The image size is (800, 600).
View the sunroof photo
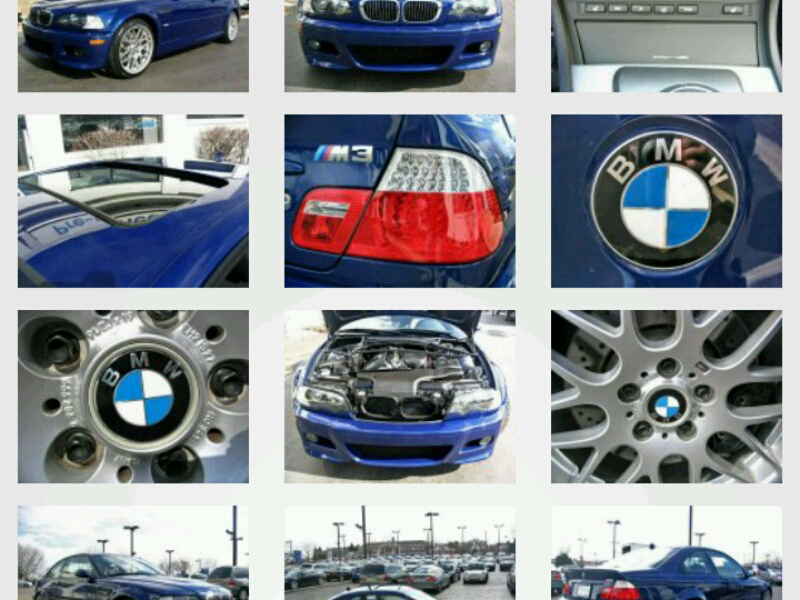click(133, 201)
